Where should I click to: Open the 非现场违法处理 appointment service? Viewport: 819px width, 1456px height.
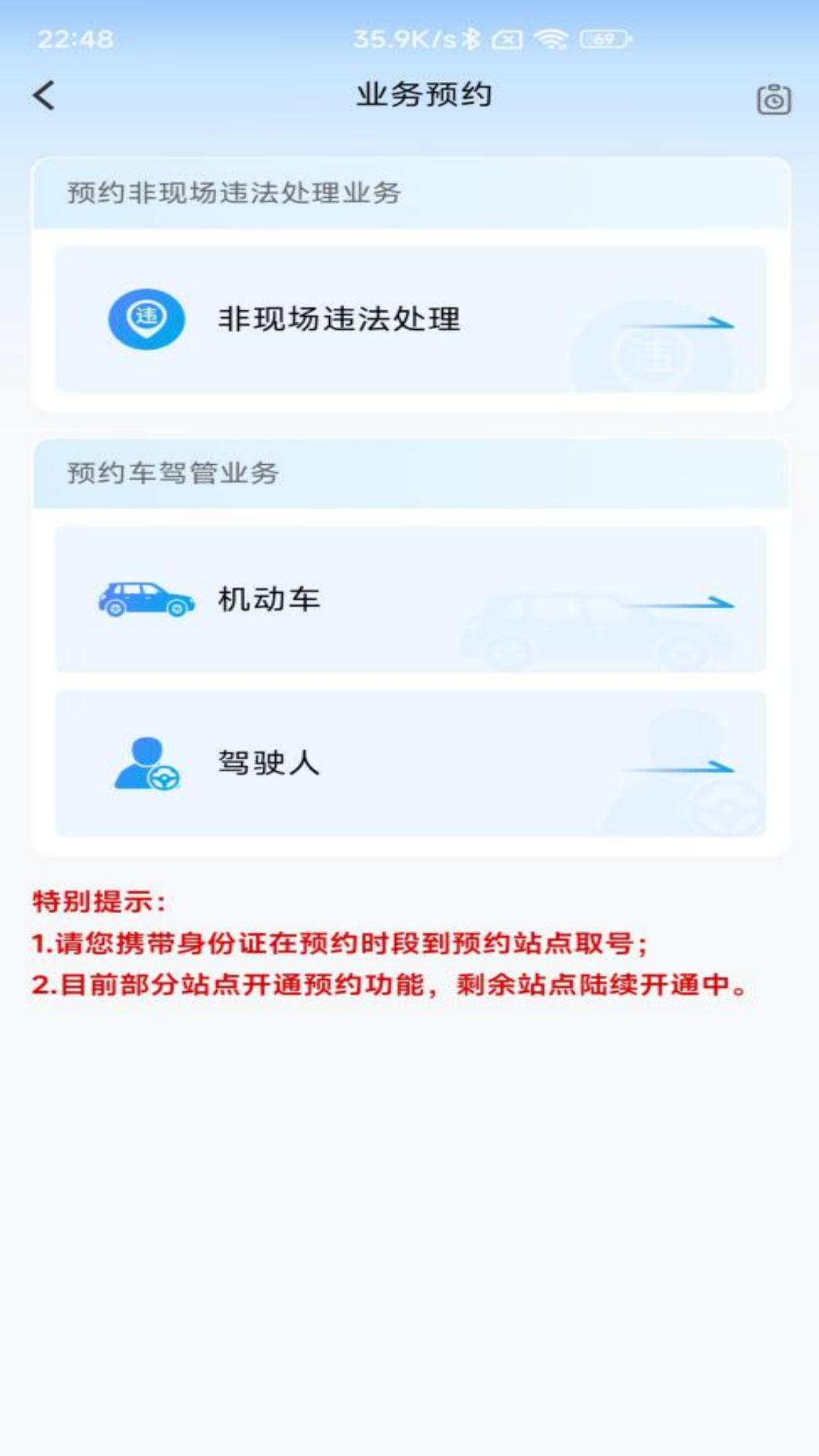pyautogui.click(x=409, y=322)
